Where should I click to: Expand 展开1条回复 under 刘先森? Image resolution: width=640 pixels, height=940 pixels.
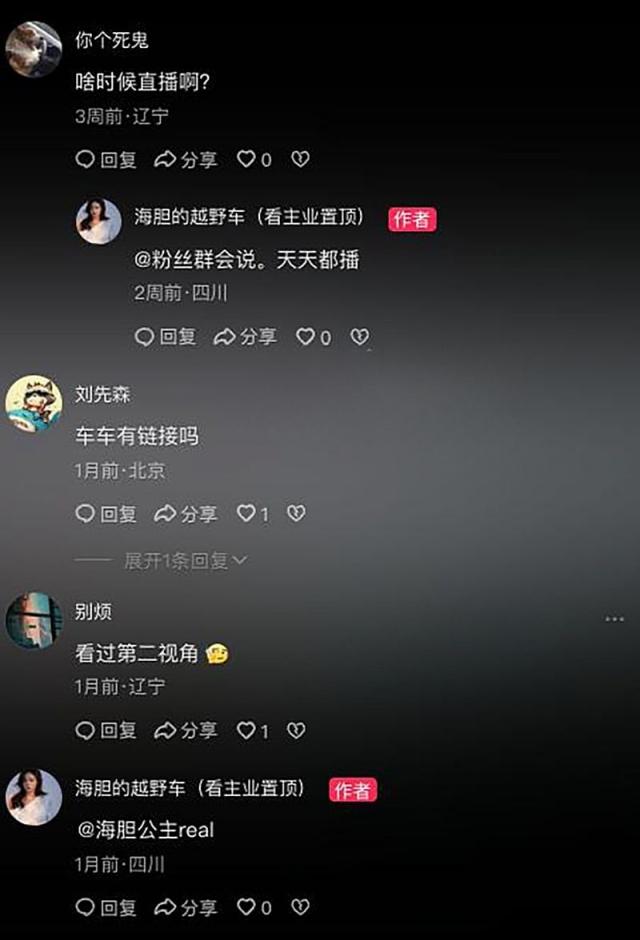tap(183, 561)
